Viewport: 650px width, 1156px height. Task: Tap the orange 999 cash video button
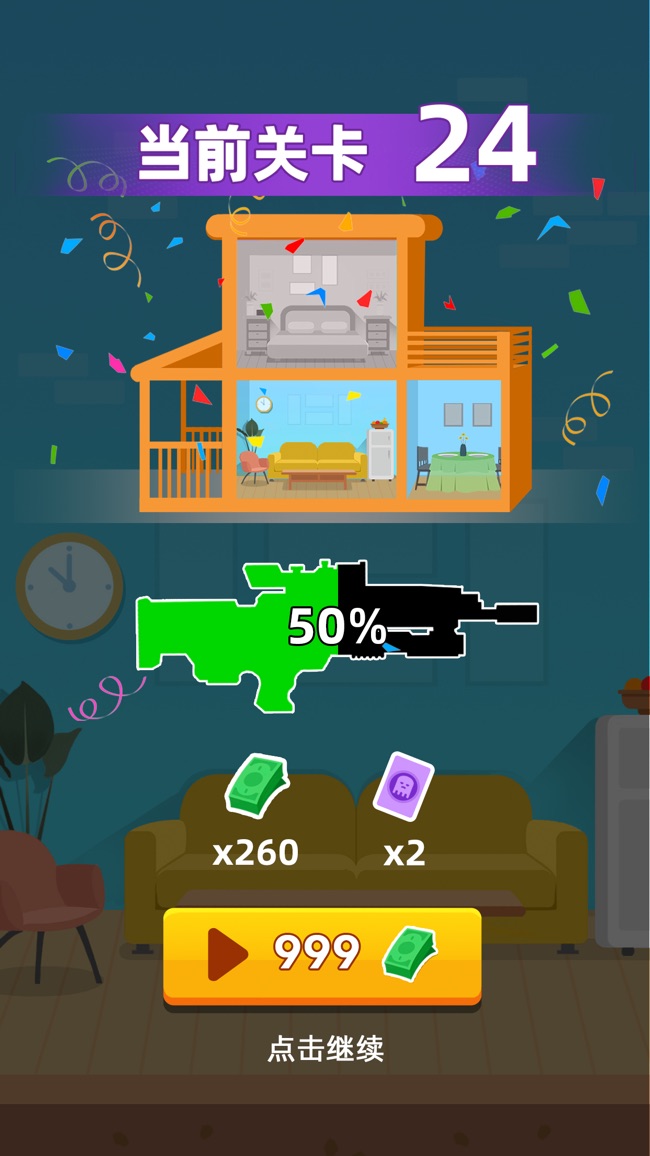pos(322,955)
